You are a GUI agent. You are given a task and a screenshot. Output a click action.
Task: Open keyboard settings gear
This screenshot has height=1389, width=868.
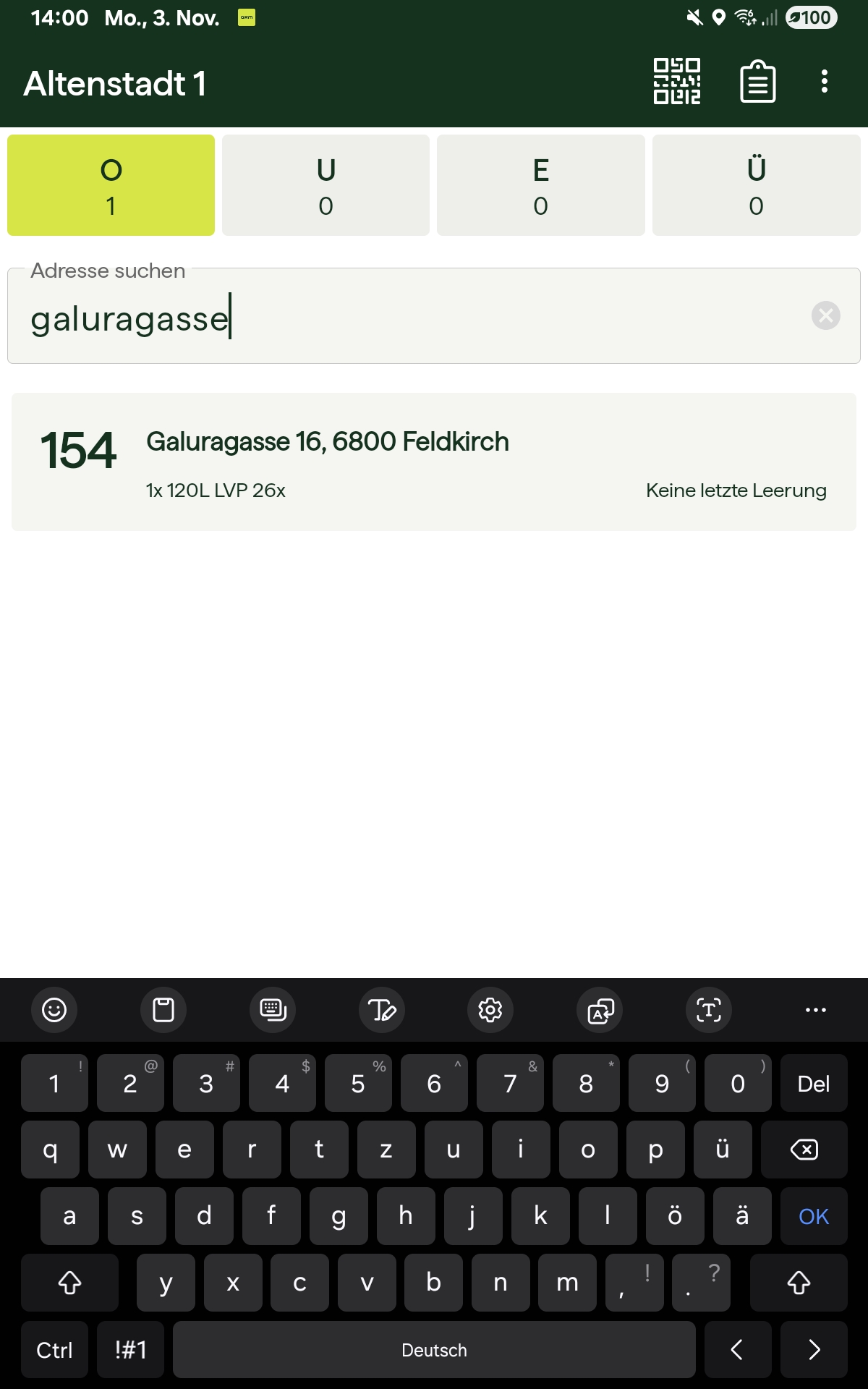[x=490, y=1010]
